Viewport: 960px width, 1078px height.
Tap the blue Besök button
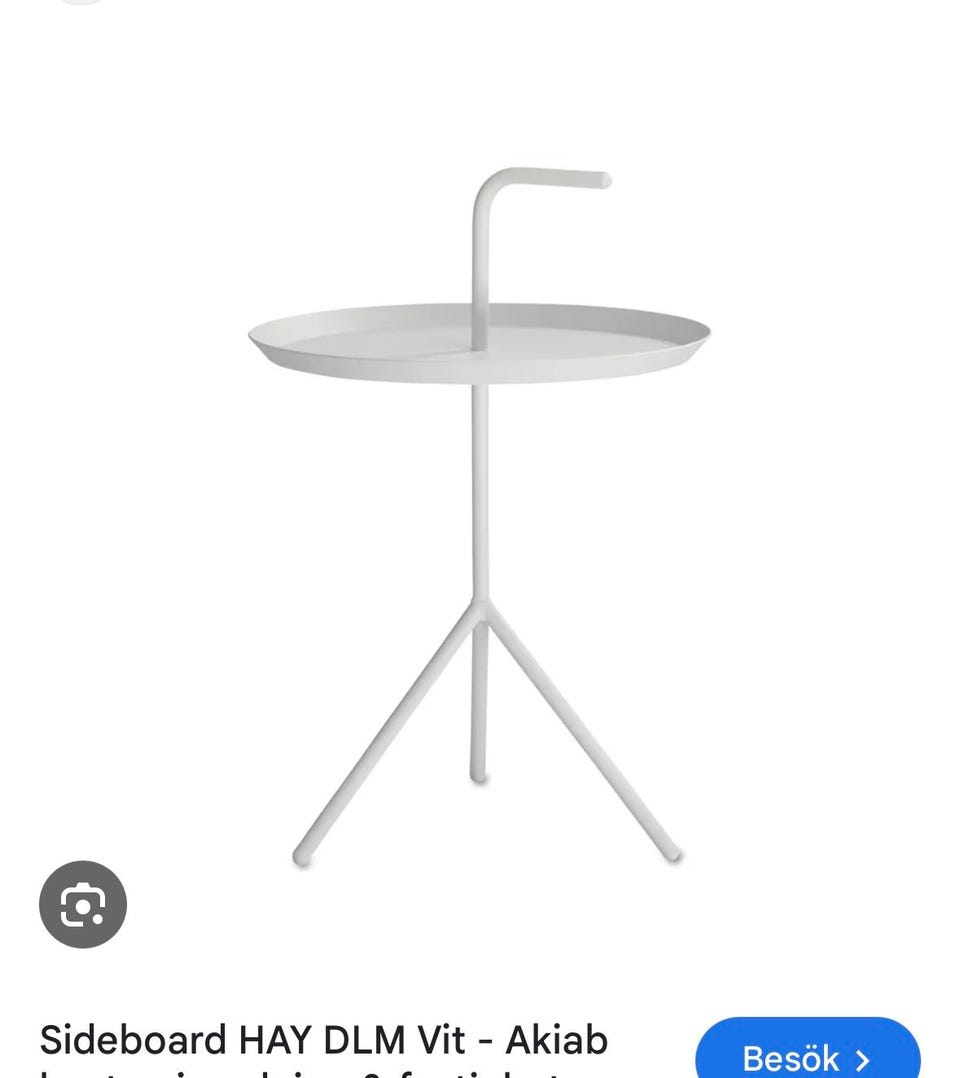[x=807, y=1055]
